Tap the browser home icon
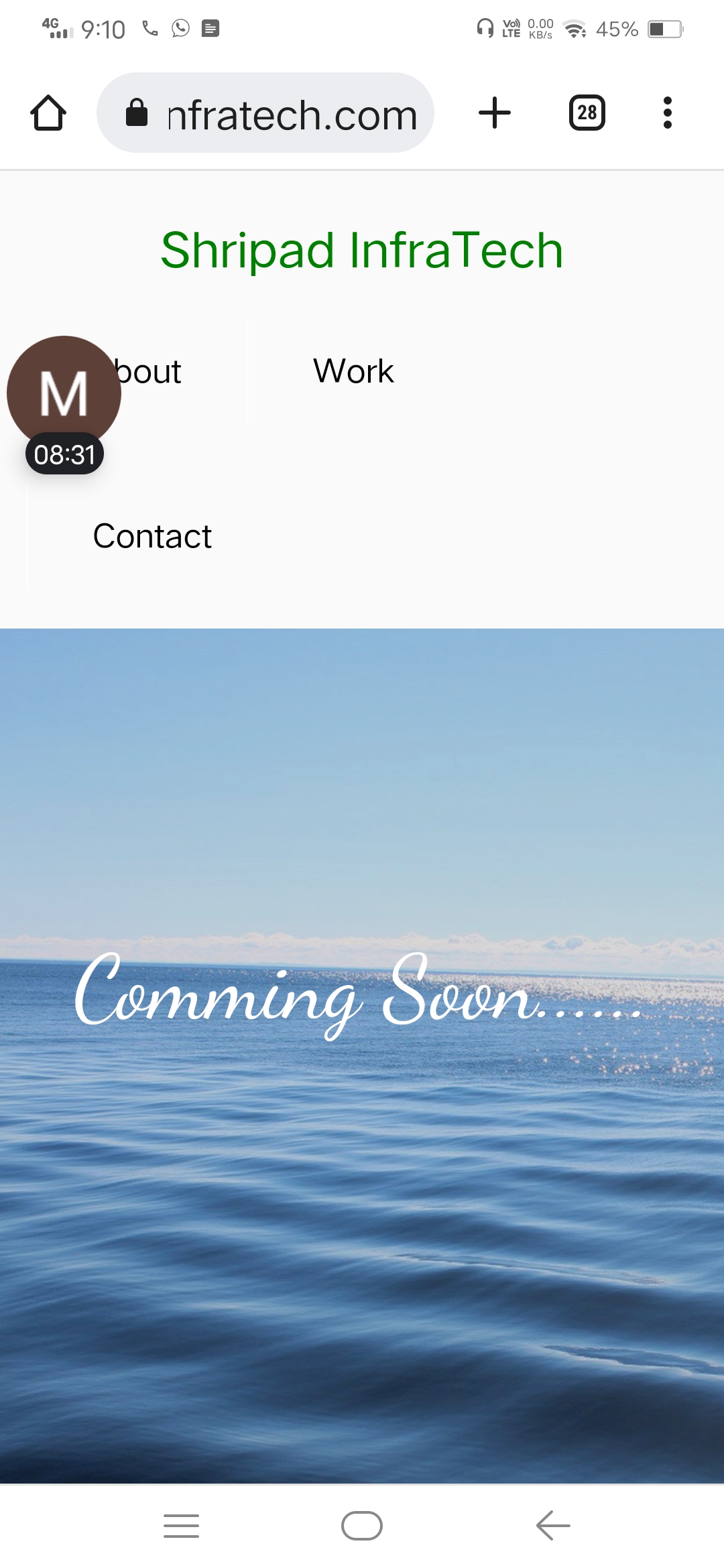Image resolution: width=724 pixels, height=1568 pixels. [x=48, y=113]
